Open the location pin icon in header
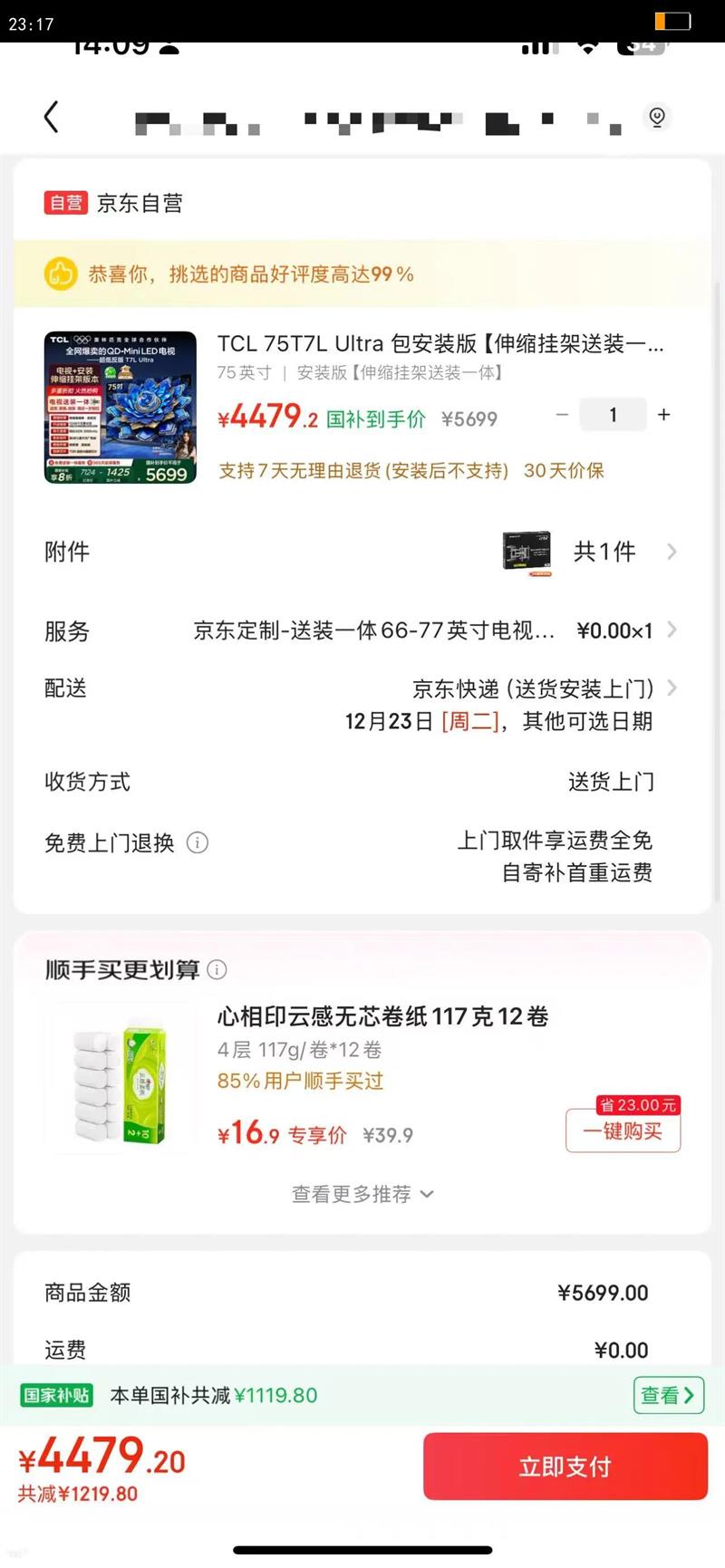The height and width of the screenshot is (1568, 725). (657, 117)
